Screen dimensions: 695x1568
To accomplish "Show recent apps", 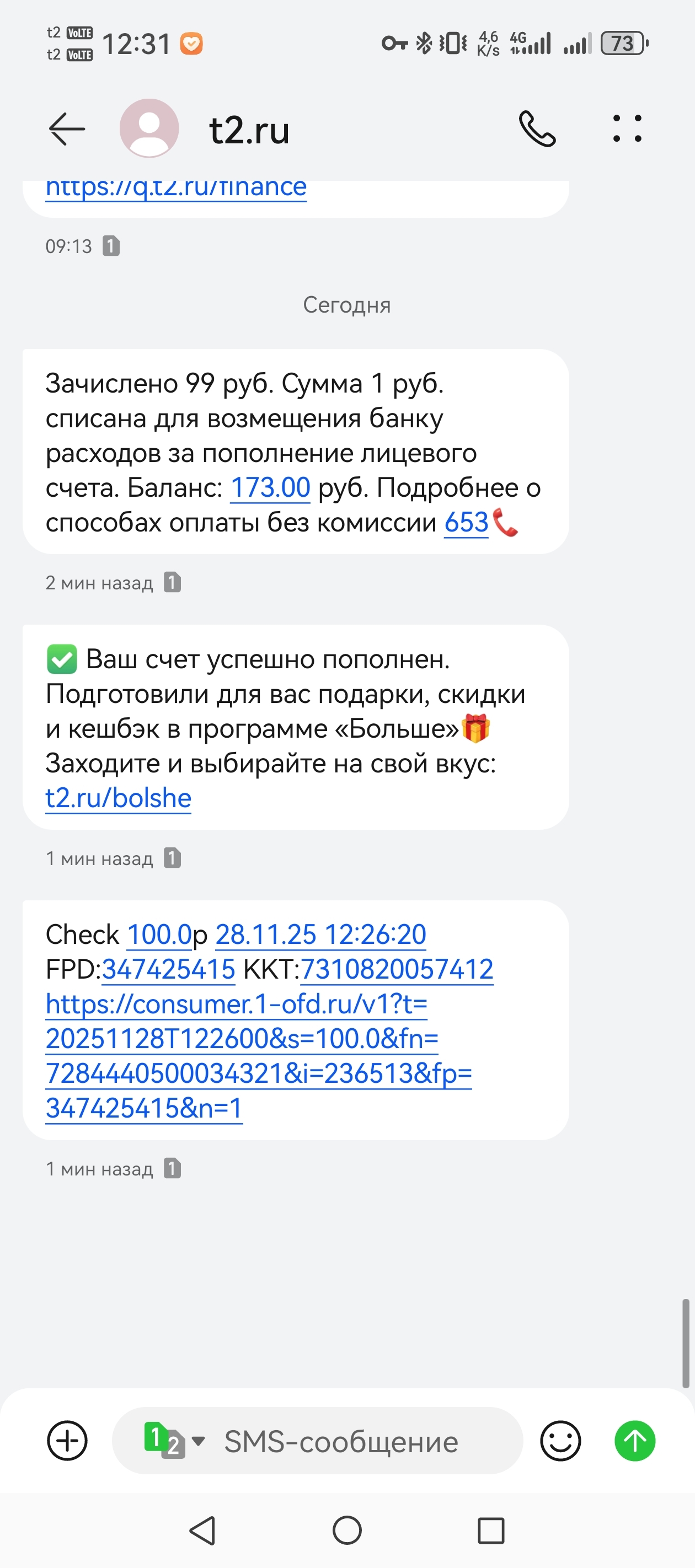I will (491, 1531).
